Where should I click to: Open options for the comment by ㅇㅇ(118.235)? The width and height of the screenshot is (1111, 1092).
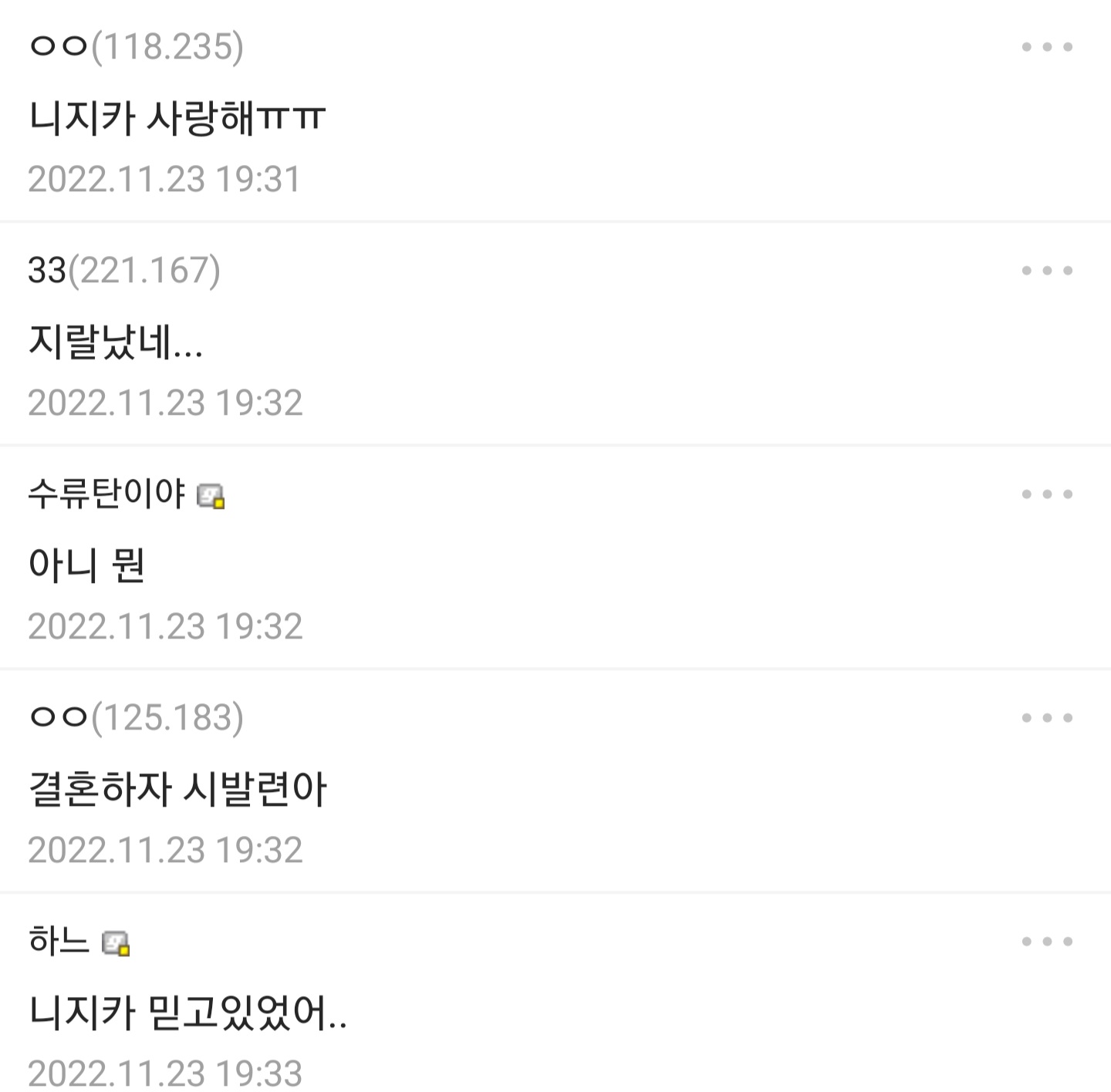coord(1046,47)
